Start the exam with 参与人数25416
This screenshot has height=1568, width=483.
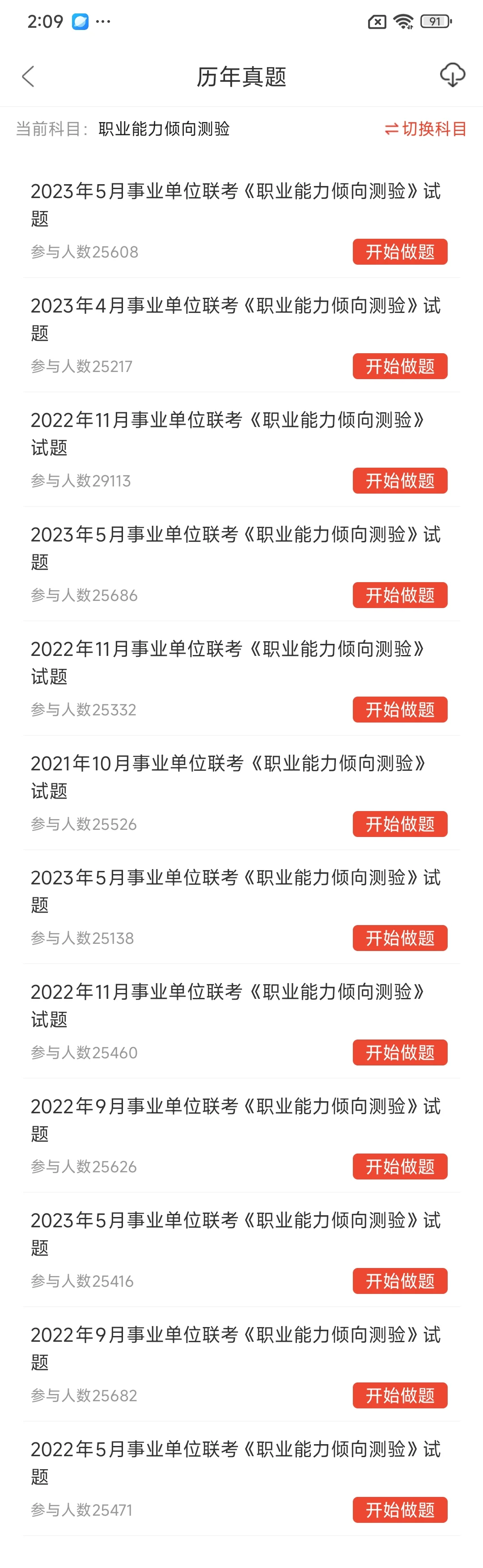[399, 1281]
